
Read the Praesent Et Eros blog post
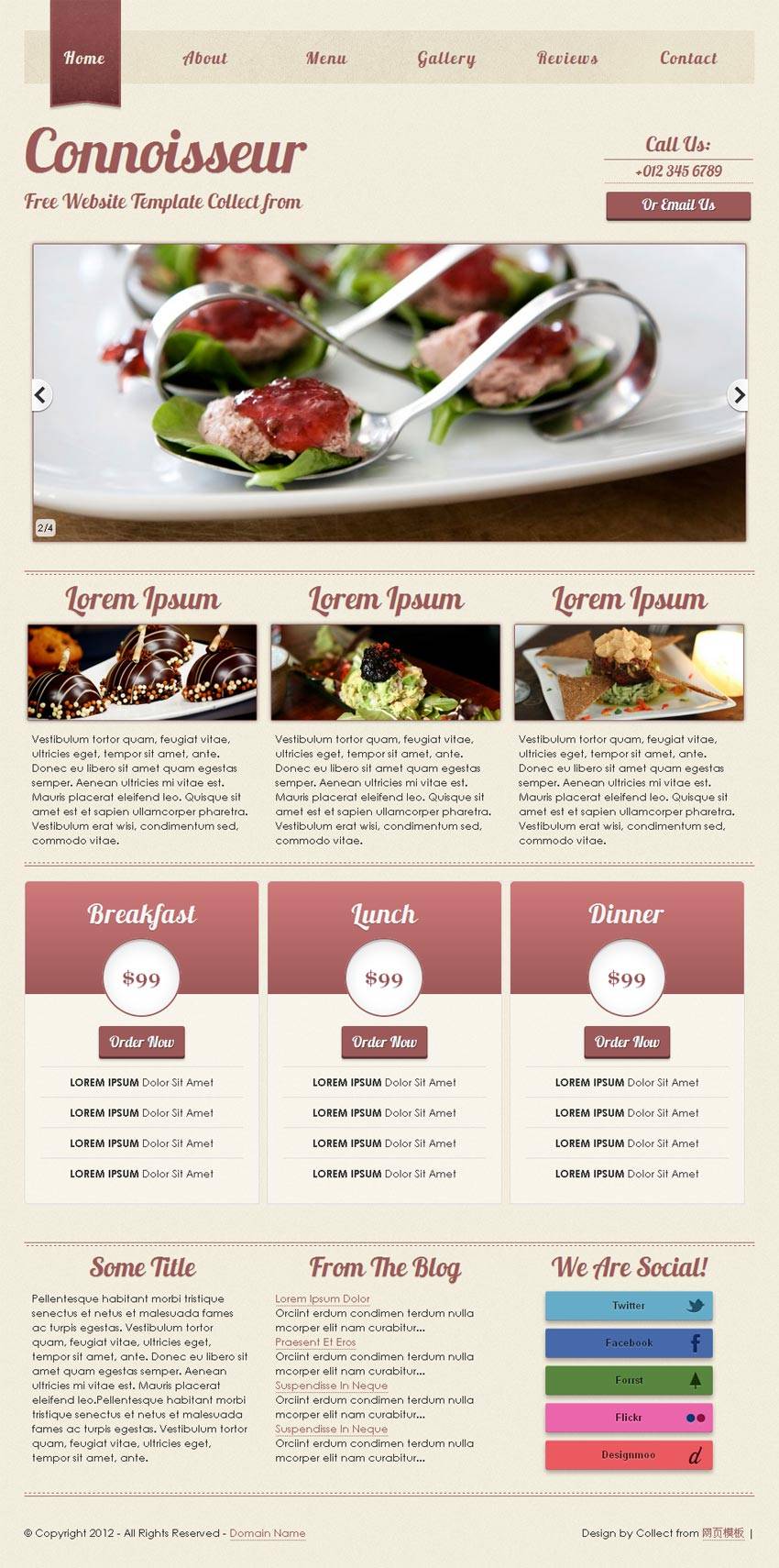[x=315, y=1342]
